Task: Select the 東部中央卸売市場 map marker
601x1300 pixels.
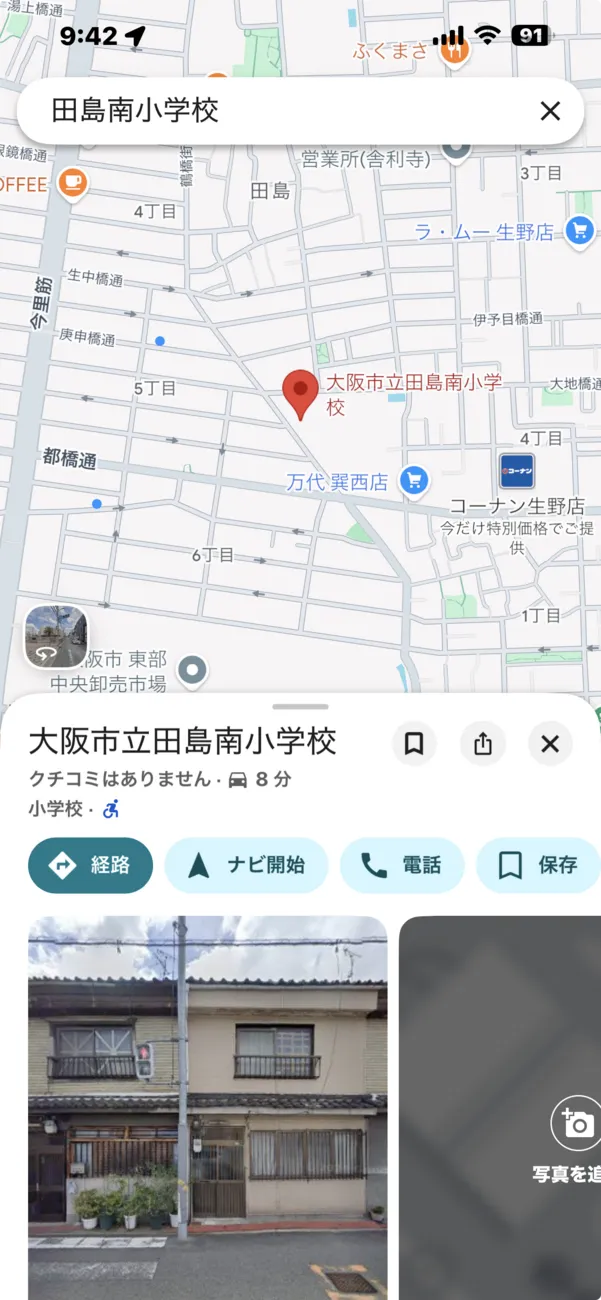Action: pos(192,670)
